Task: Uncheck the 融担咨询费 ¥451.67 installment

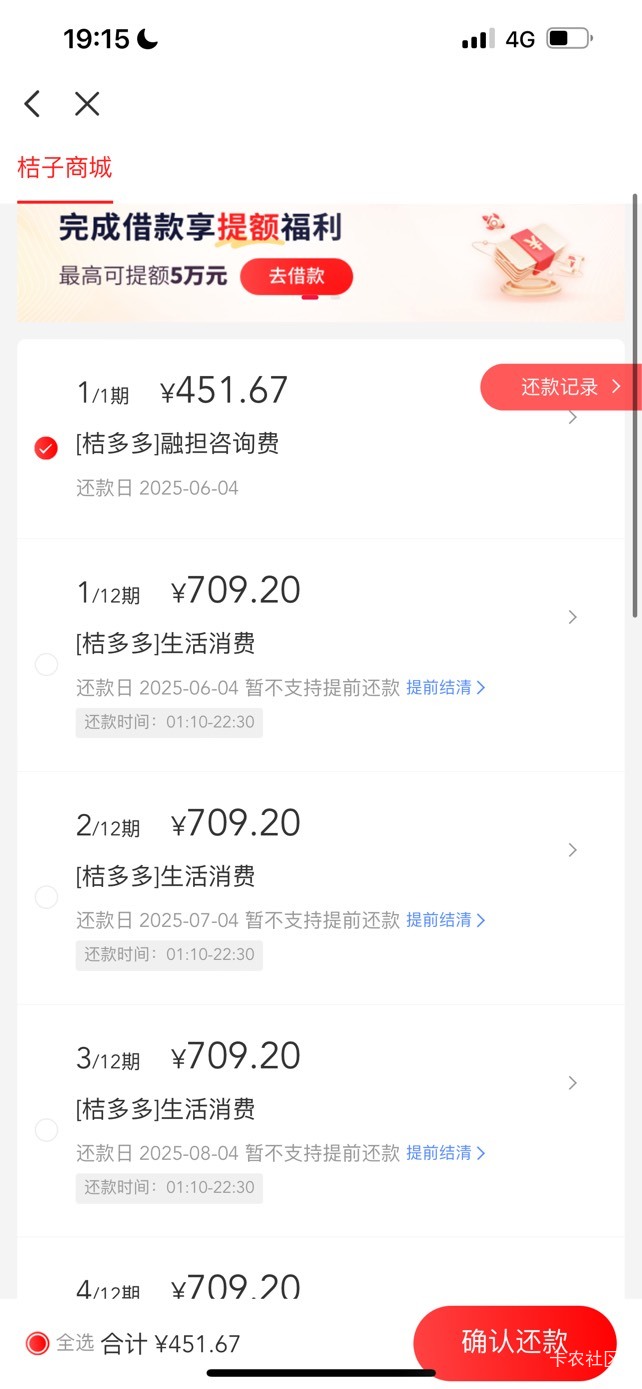Action: pyautogui.click(x=46, y=448)
